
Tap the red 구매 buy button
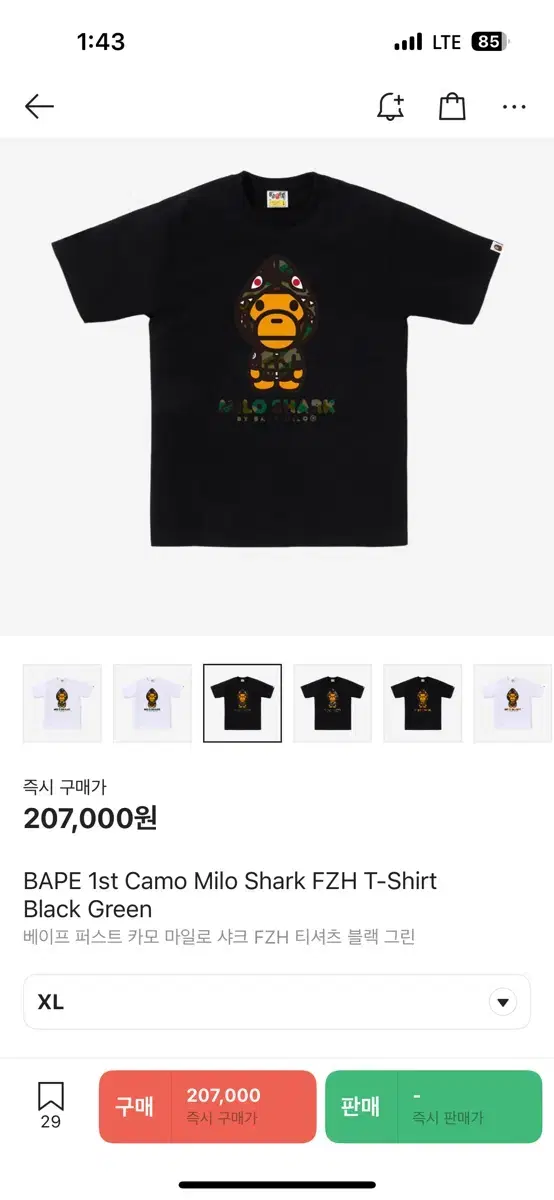pos(207,1106)
